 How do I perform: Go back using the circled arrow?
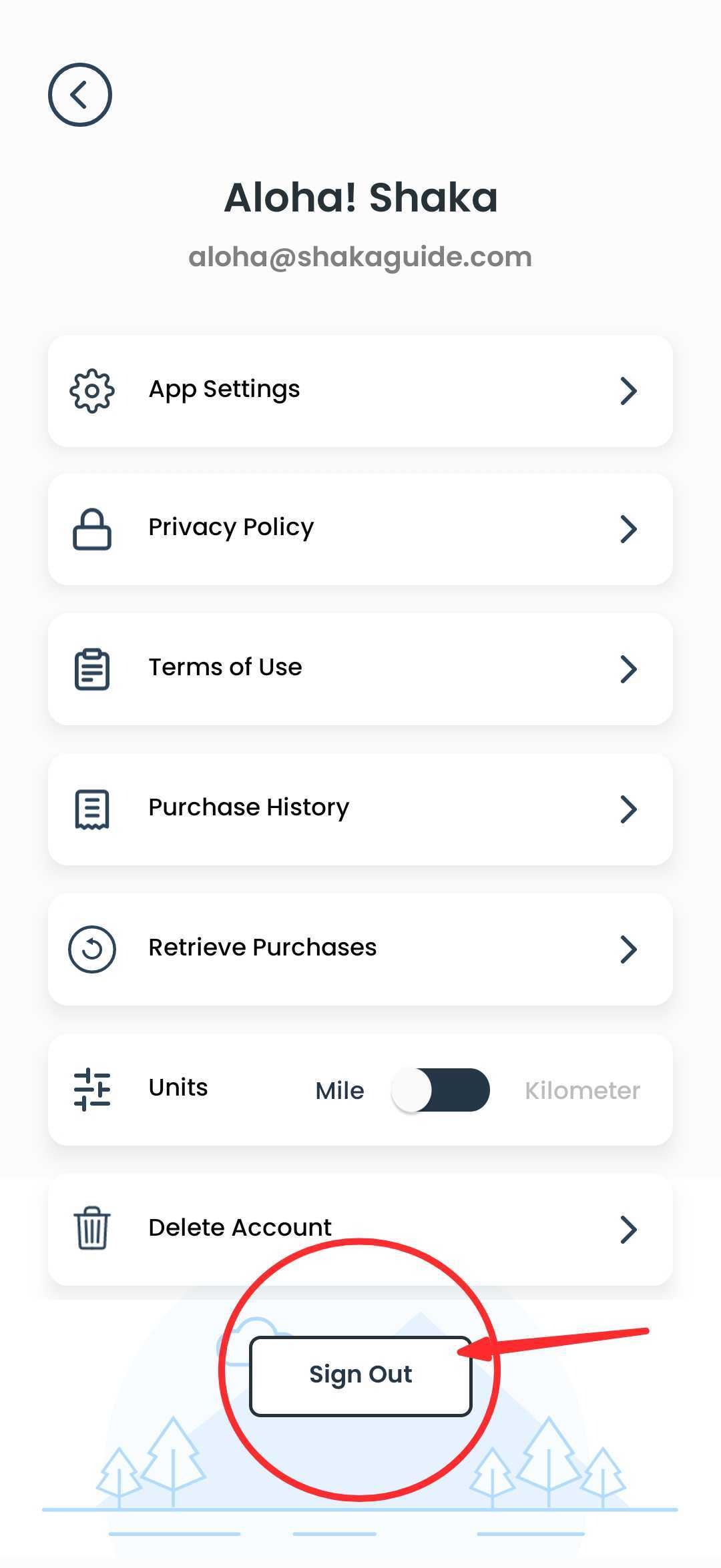pos(80,95)
